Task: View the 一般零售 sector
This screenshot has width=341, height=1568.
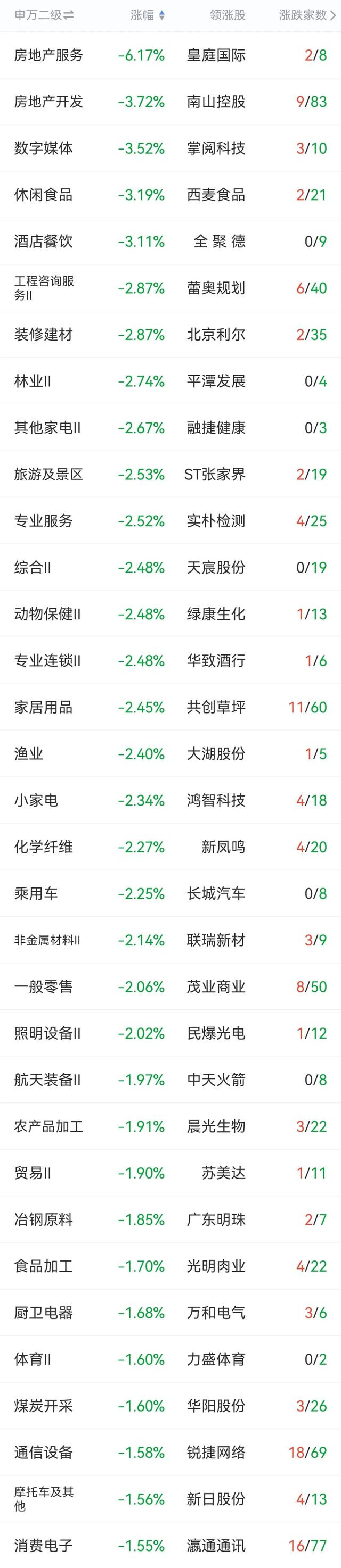Action: click(170, 986)
